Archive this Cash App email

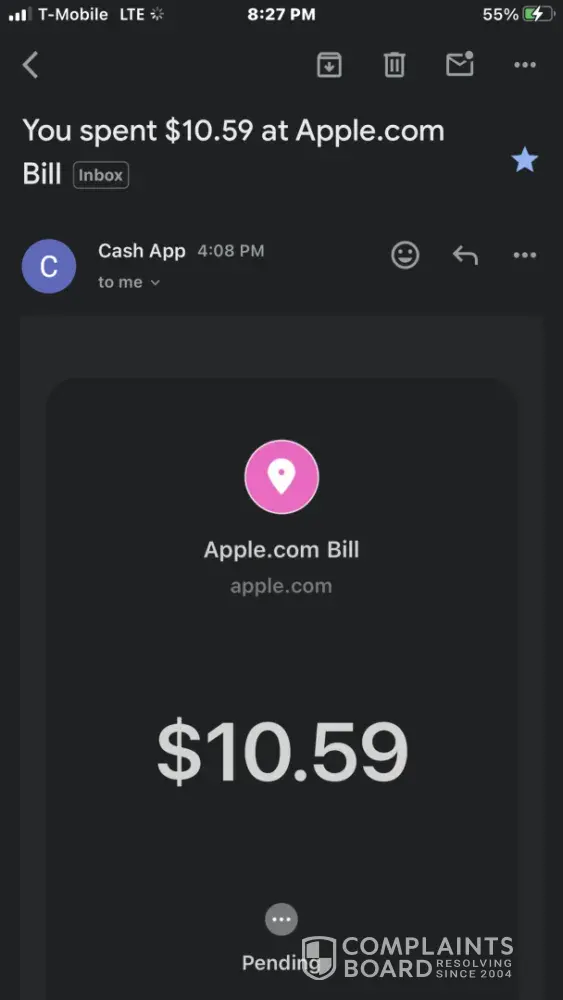(329, 65)
